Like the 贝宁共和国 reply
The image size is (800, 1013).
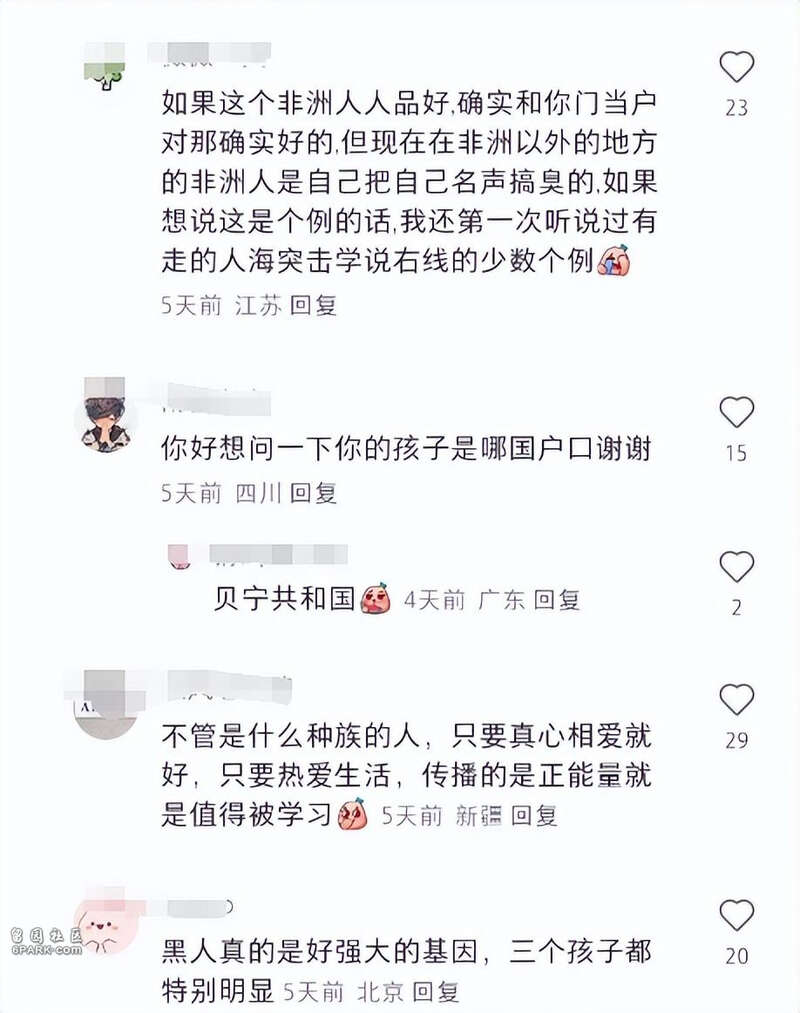coord(737,568)
